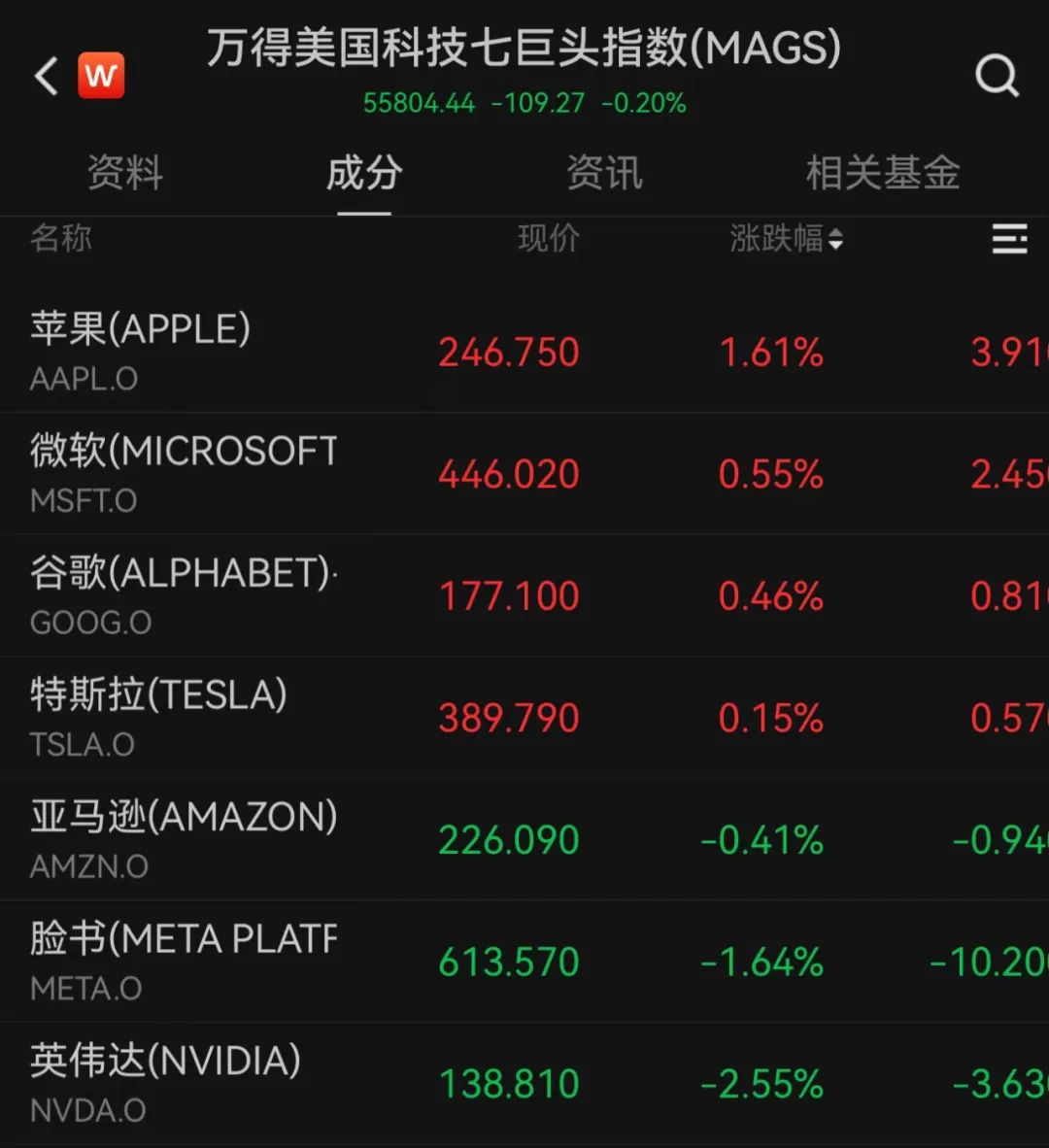Toggle ascending sort on 涨跌幅 column
This screenshot has width=1049, height=1148.
point(835,239)
